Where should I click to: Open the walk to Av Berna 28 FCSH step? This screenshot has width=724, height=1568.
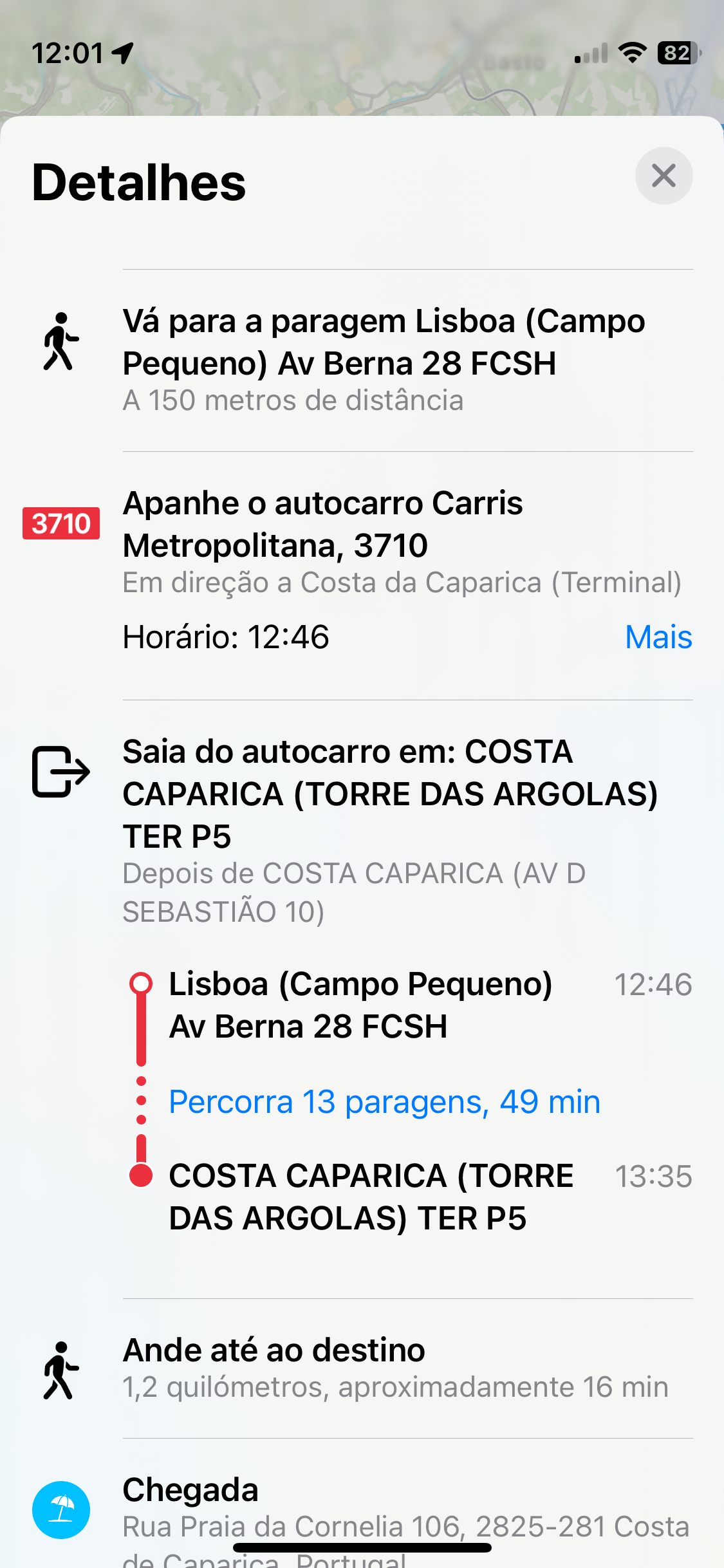[362, 360]
